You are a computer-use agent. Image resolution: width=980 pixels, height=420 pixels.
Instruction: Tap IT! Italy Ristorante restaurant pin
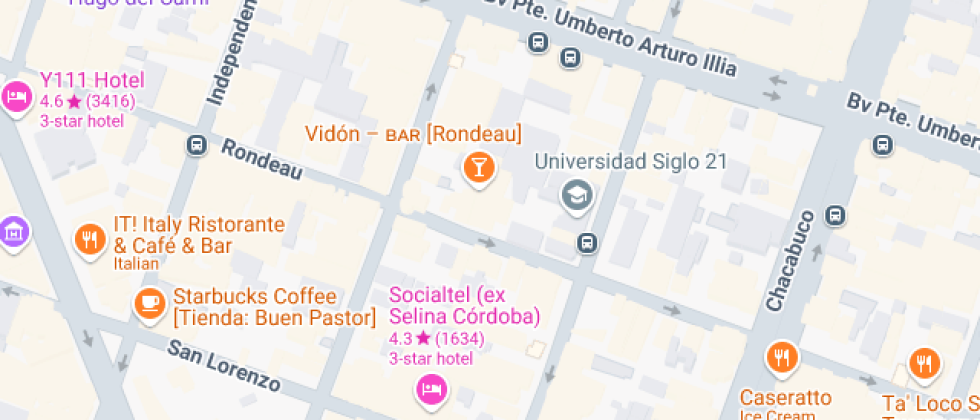(91, 240)
